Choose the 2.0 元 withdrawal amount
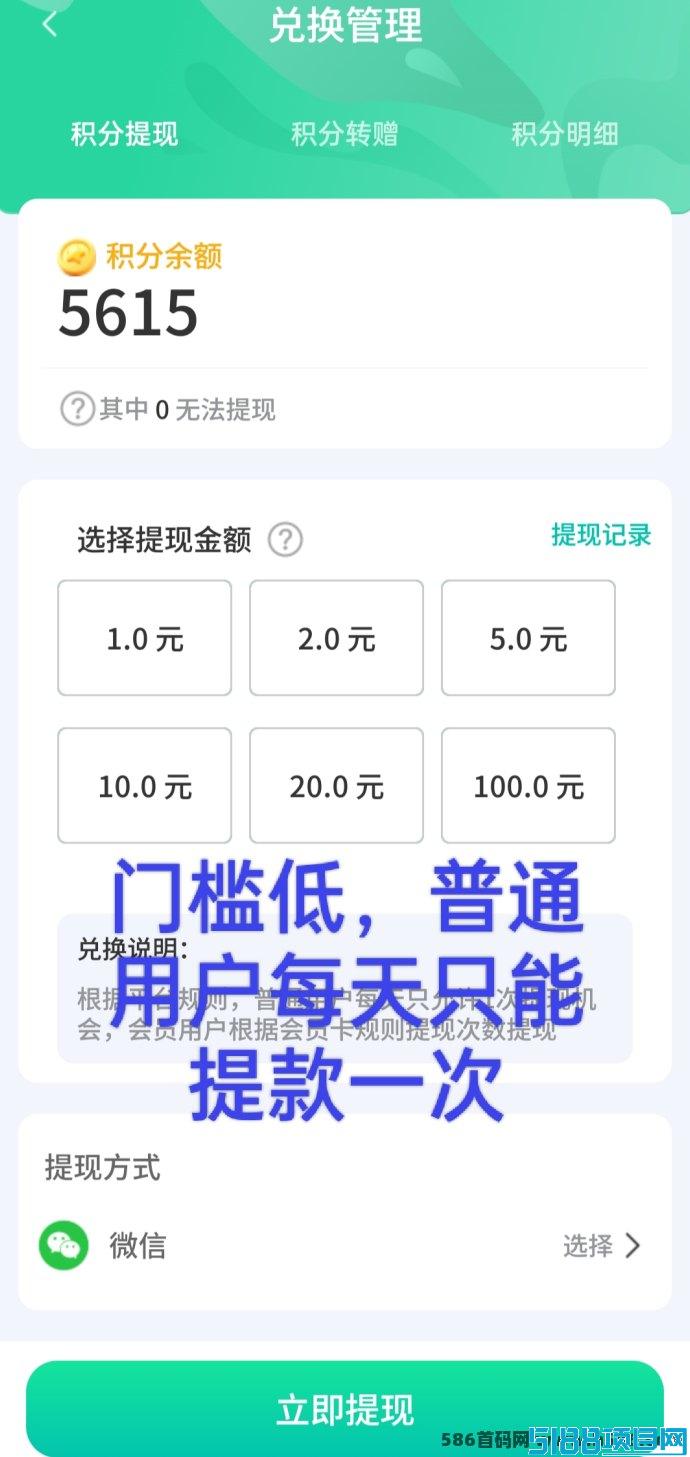The width and height of the screenshot is (690, 1457). (336, 638)
